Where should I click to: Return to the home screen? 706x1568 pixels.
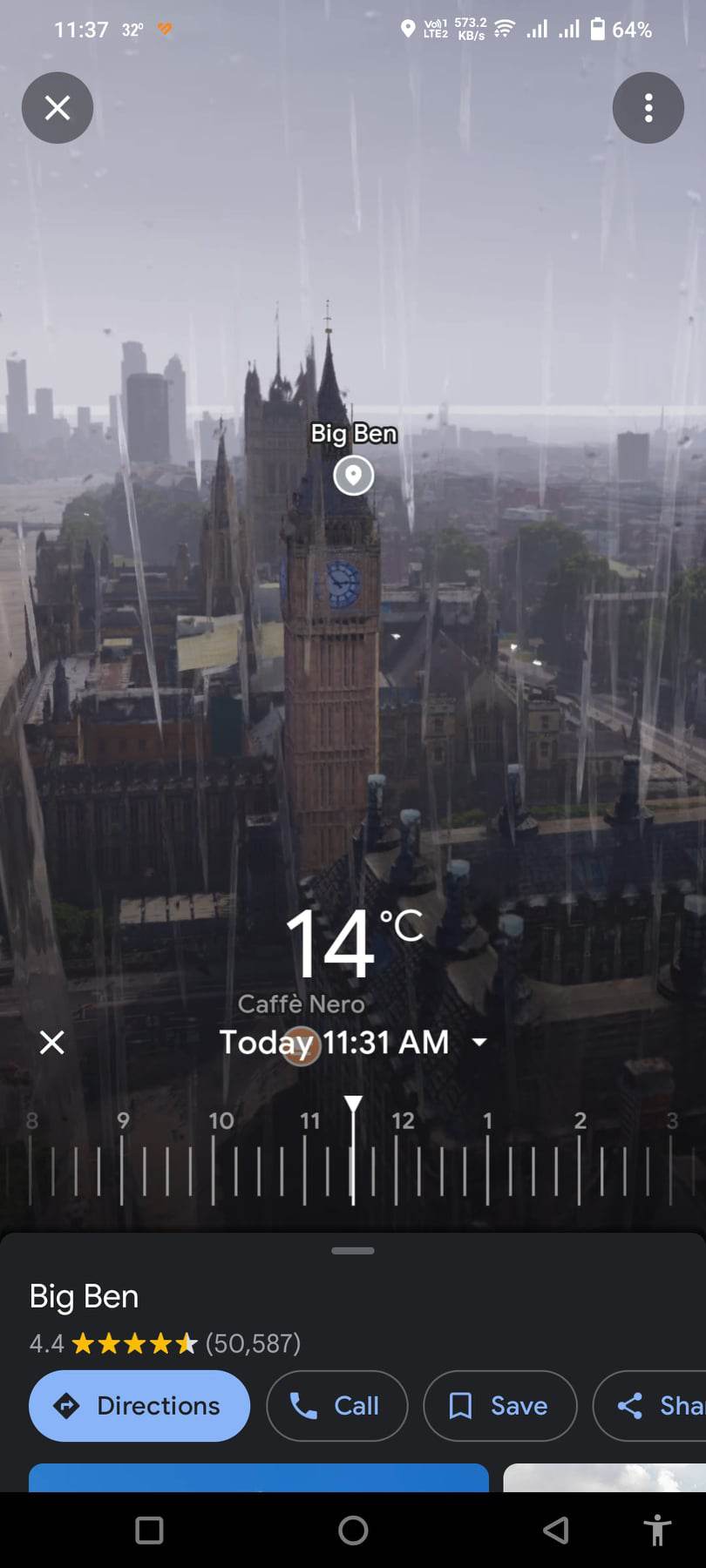[353, 1530]
